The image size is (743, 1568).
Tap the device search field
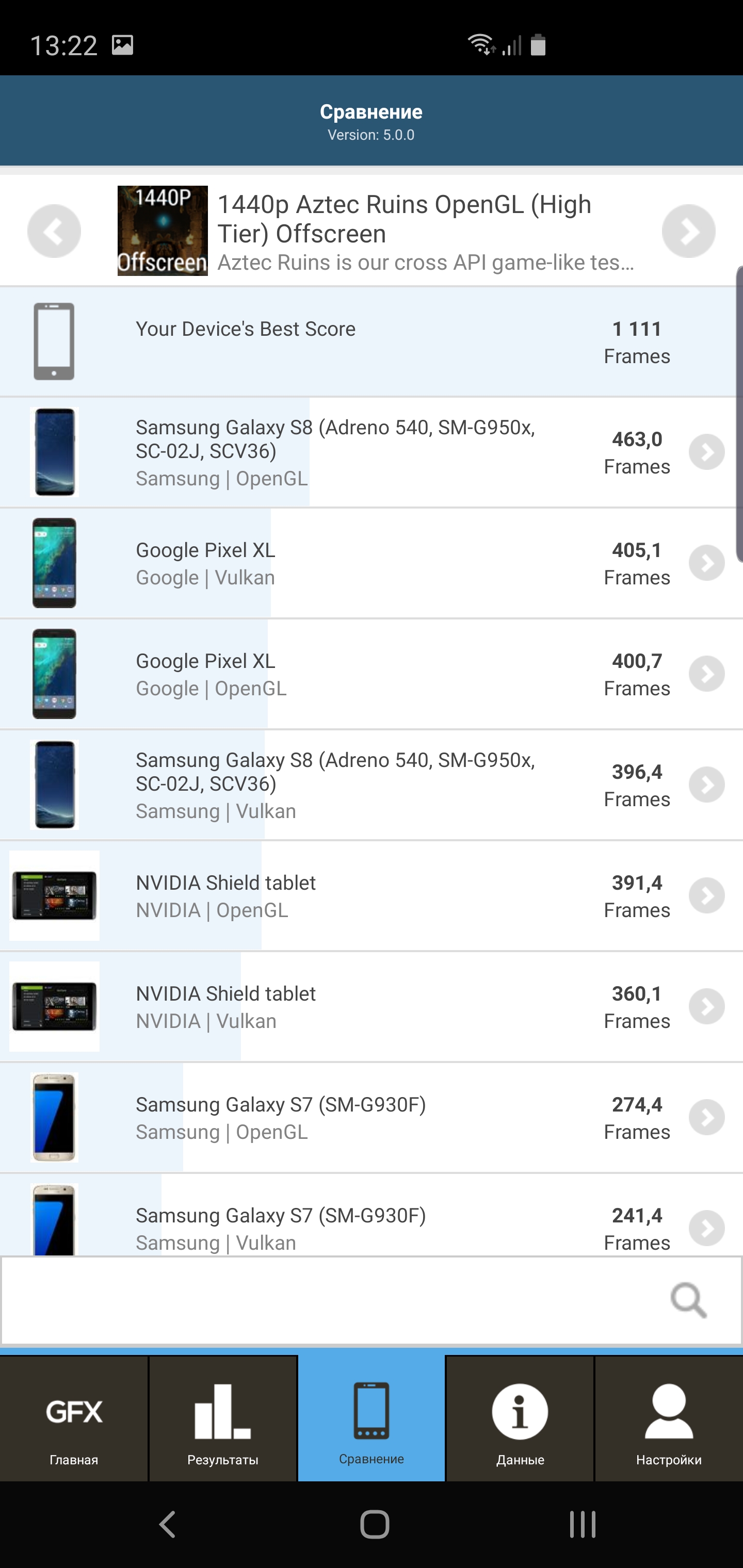(329, 1300)
